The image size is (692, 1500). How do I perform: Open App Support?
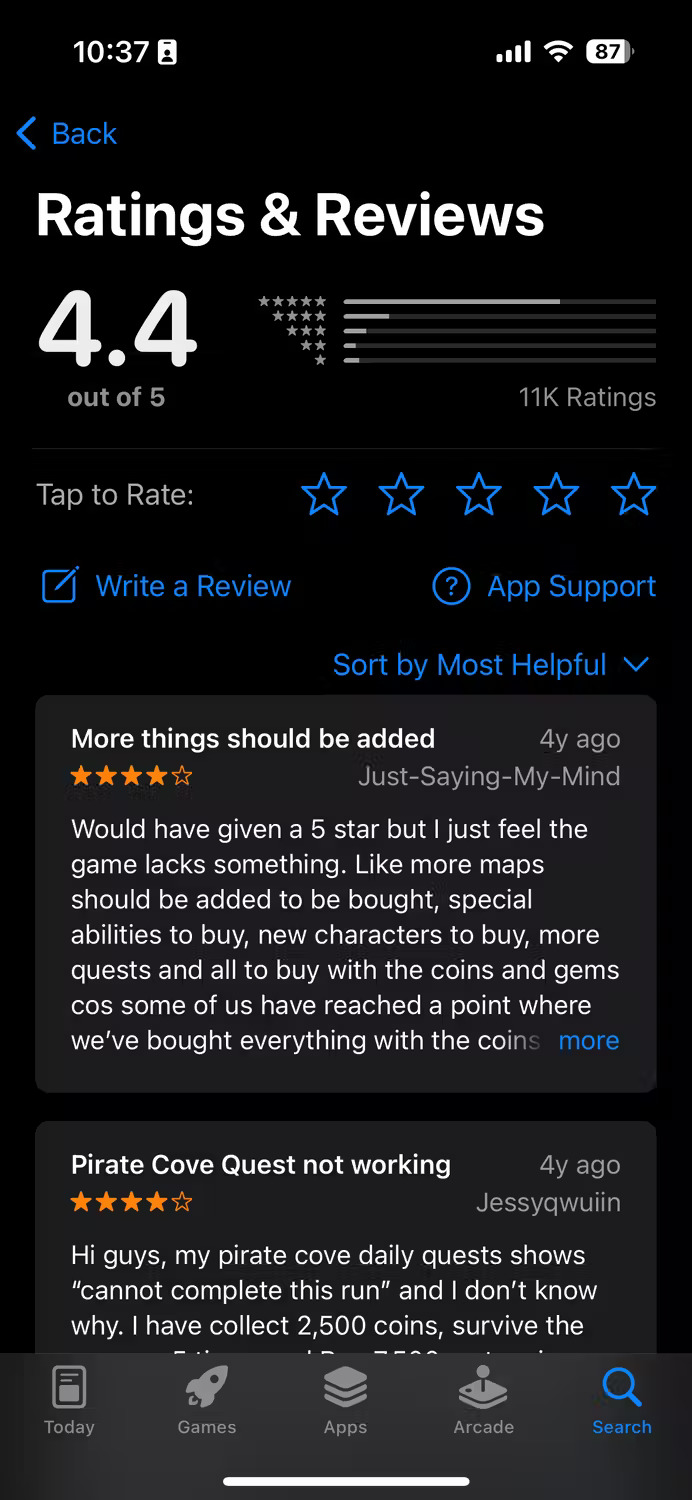(544, 586)
